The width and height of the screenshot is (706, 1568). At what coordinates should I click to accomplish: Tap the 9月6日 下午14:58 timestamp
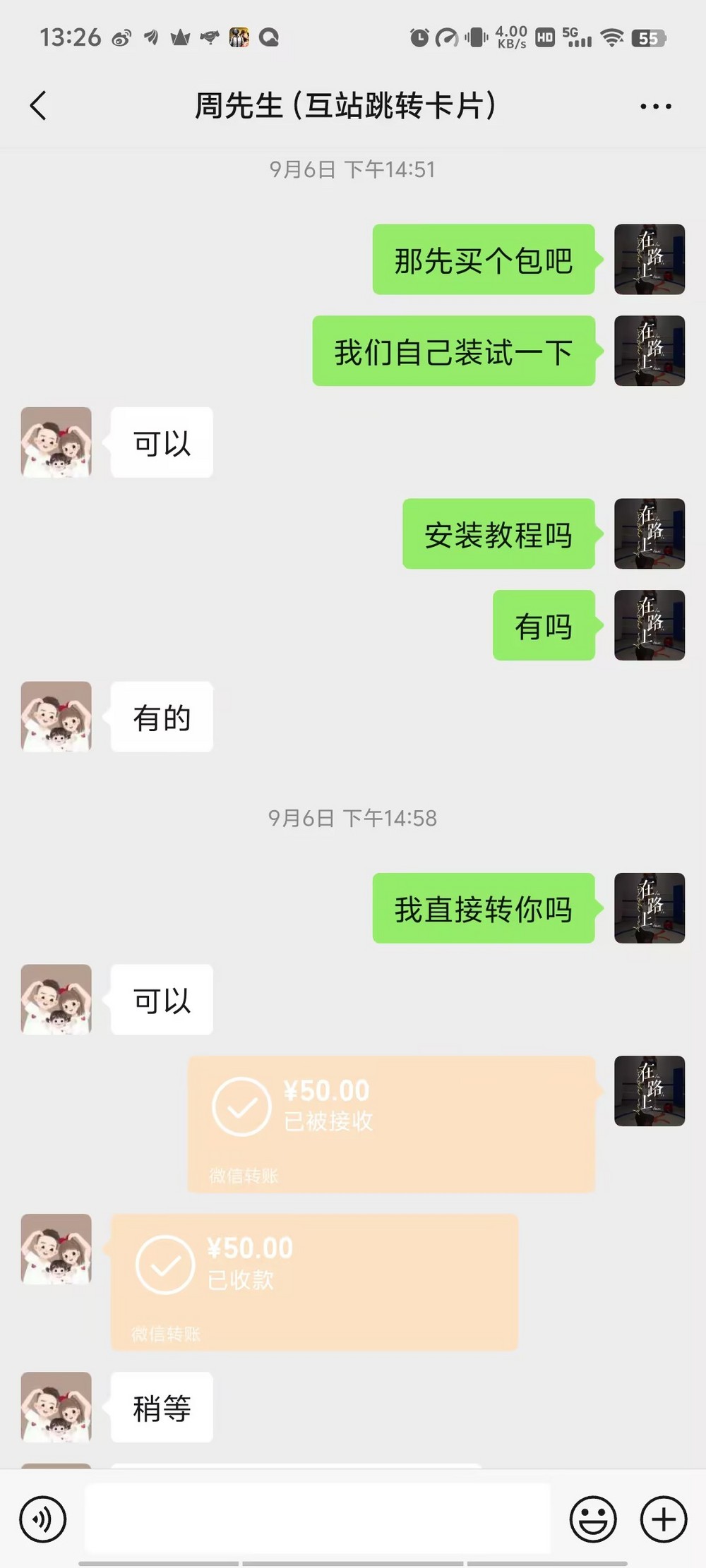click(x=353, y=819)
